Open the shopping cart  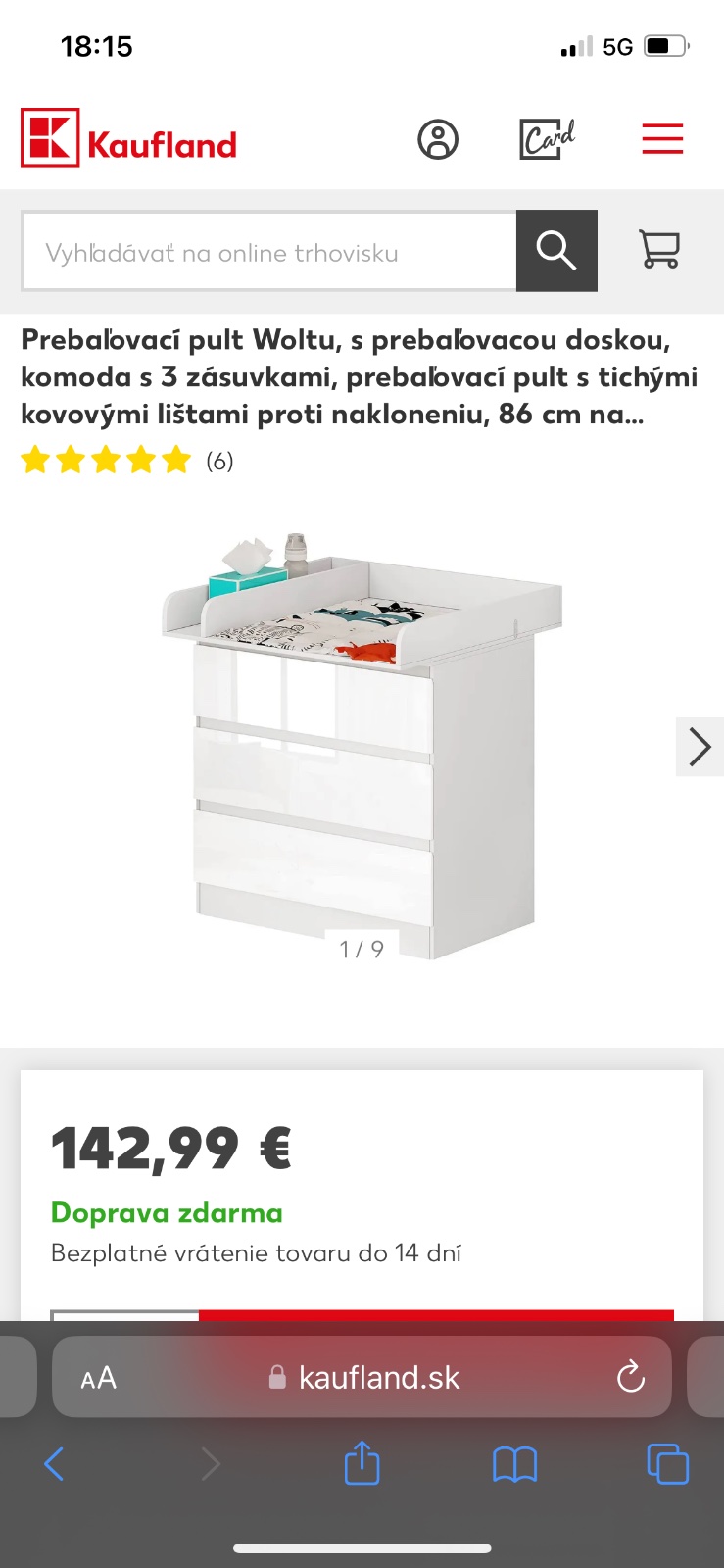(x=659, y=249)
